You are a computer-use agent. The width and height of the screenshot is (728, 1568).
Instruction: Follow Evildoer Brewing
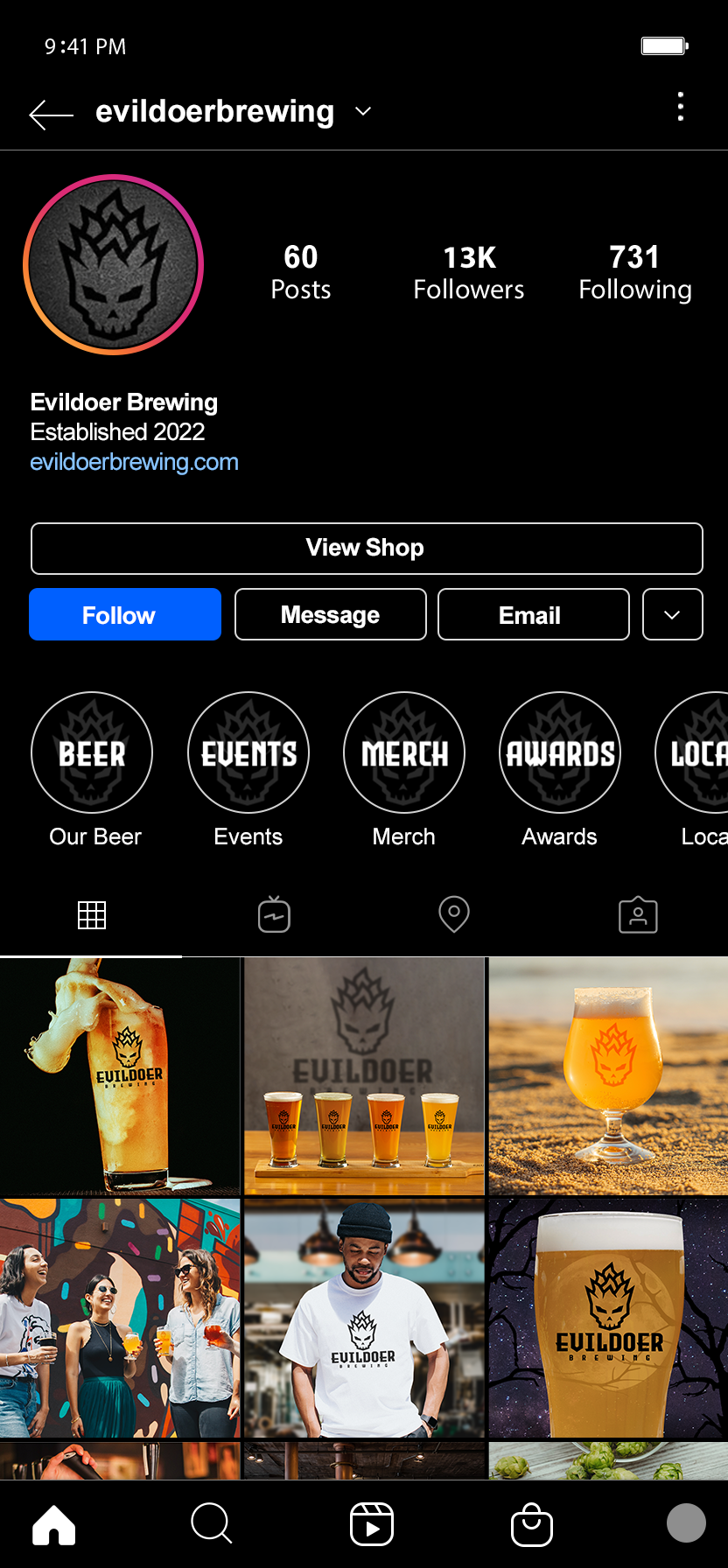click(125, 614)
